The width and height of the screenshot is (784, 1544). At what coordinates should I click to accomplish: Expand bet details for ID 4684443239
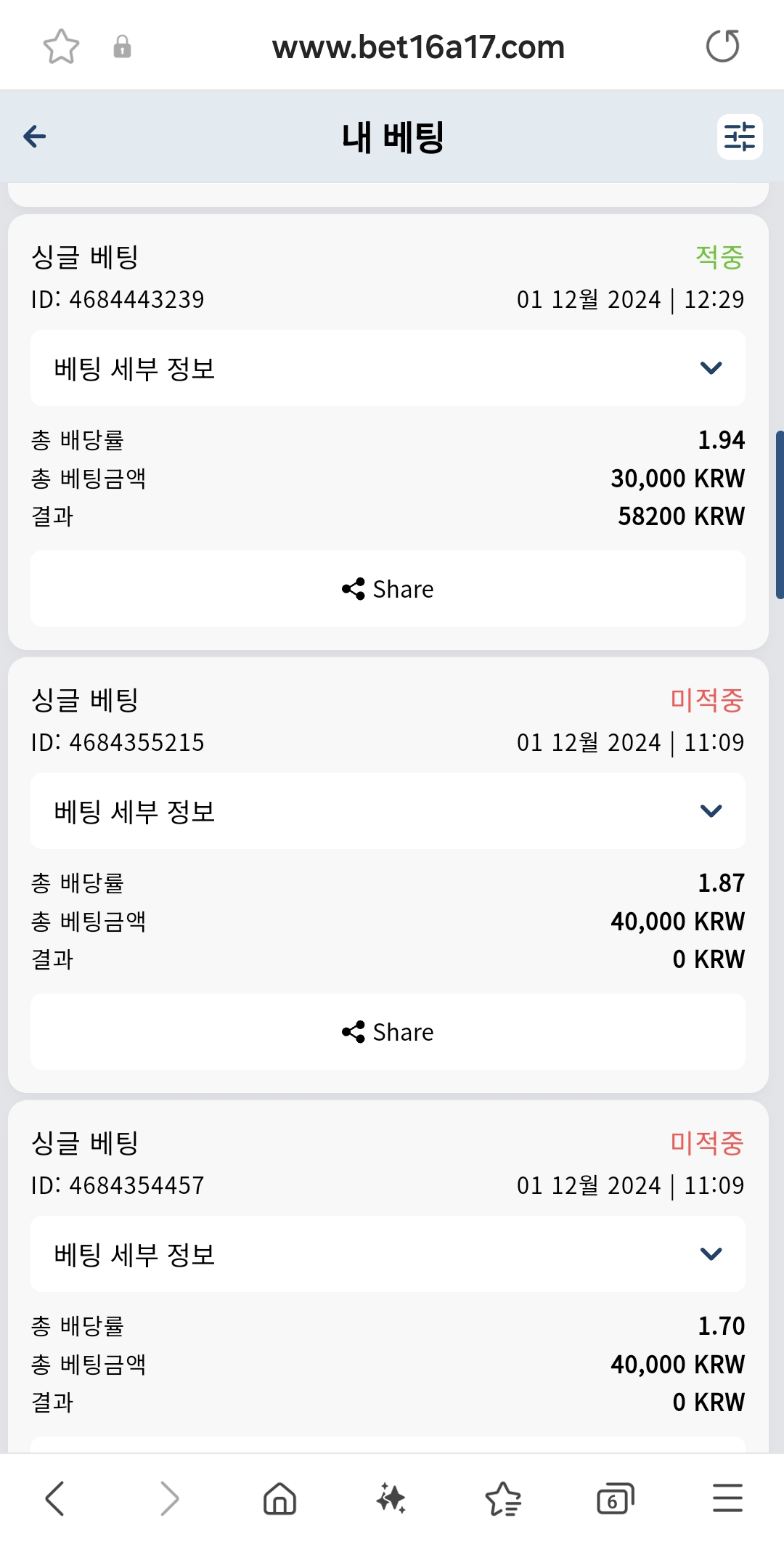(388, 368)
